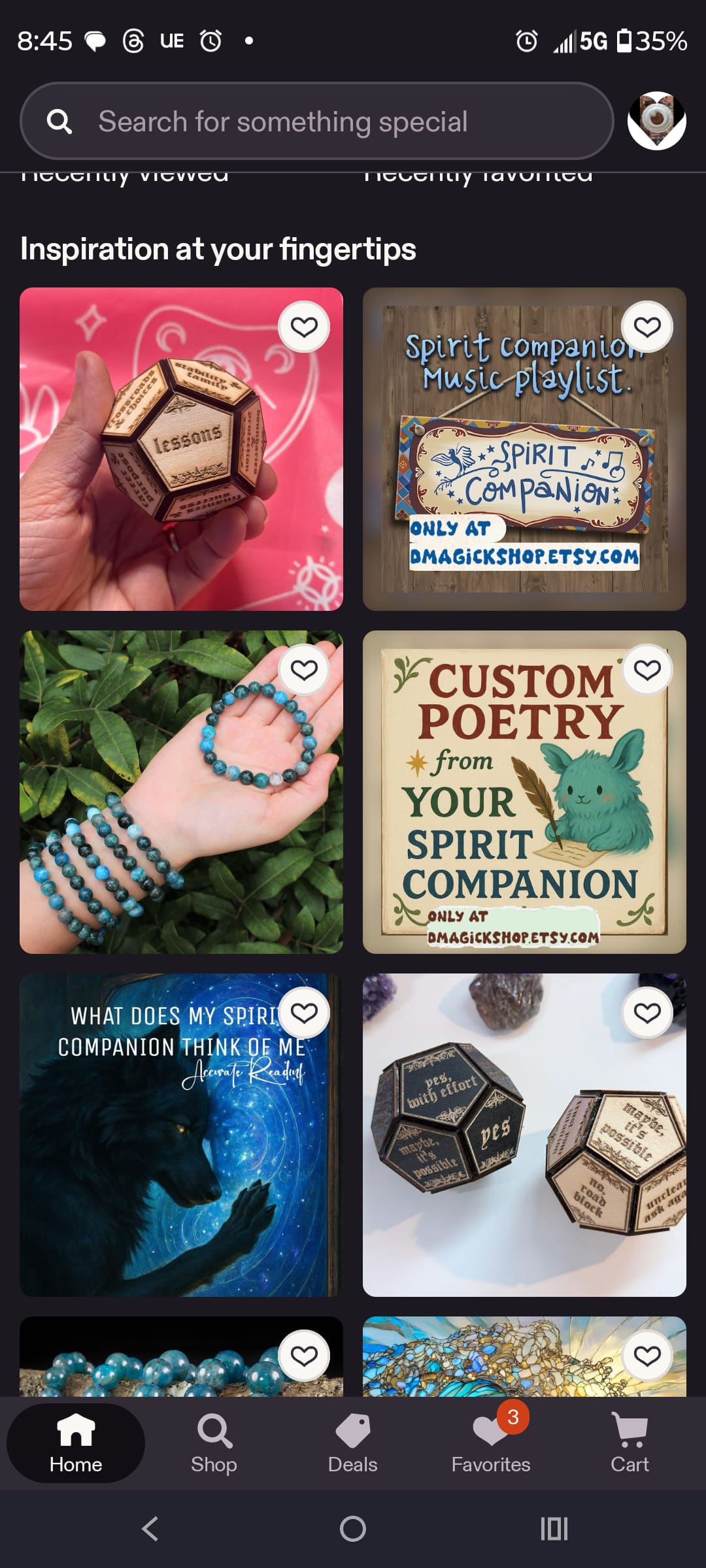Screen dimensions: 706x1568
Task: Favorite the blue bead bracelet in palm
Action: click(304, 670)
